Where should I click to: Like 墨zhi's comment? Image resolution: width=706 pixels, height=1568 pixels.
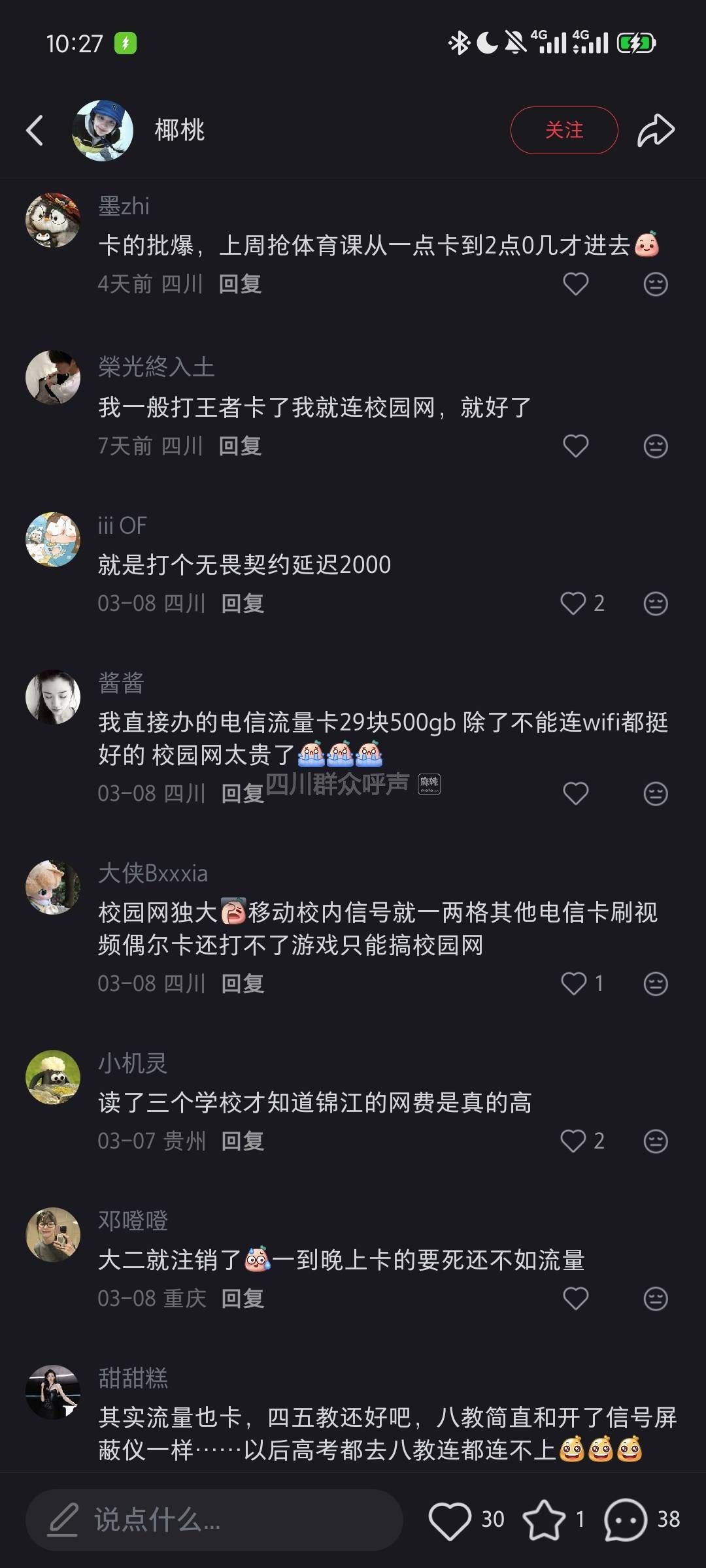(575, 284)
